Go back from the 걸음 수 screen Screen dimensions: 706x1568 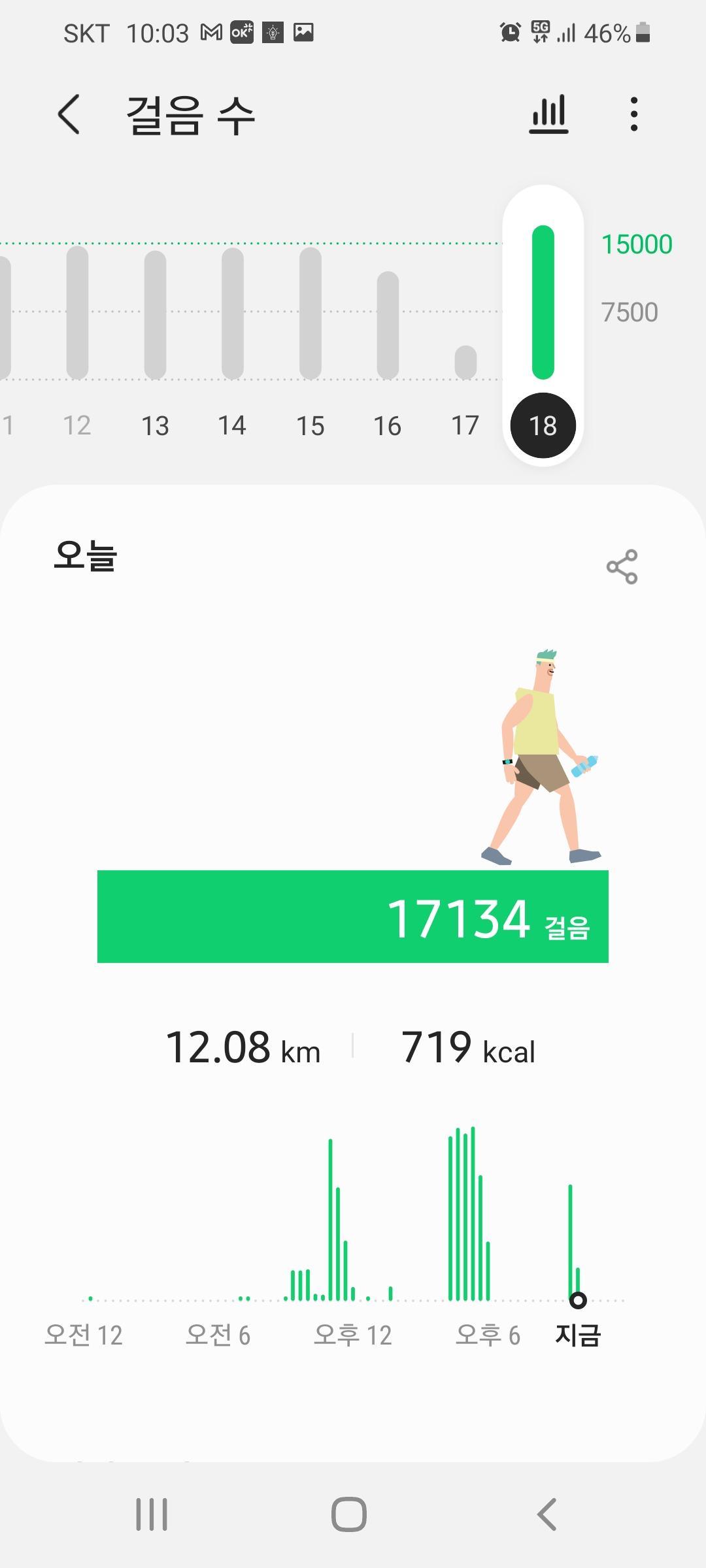(69, 114)
